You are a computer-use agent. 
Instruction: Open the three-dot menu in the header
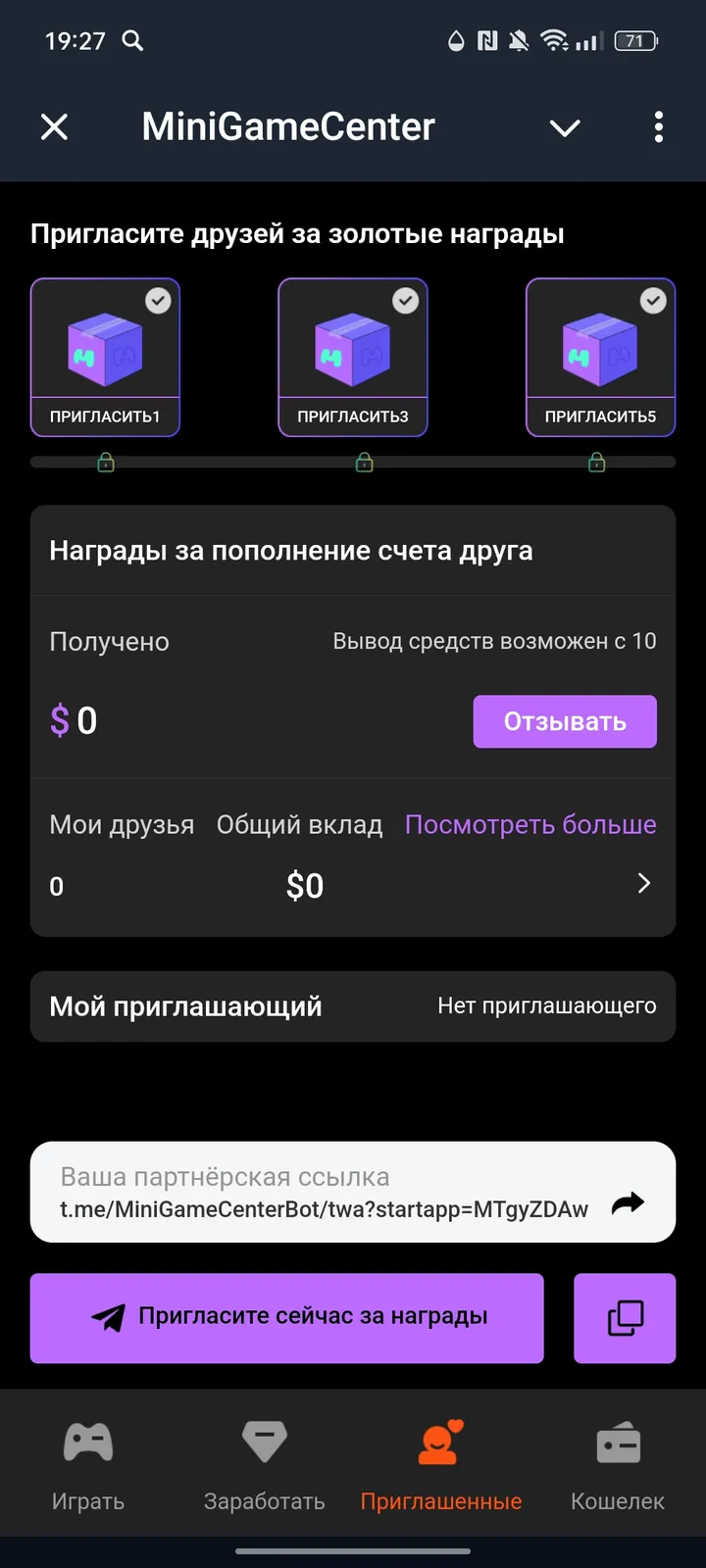pyautogui.click(x=658, y=126)
